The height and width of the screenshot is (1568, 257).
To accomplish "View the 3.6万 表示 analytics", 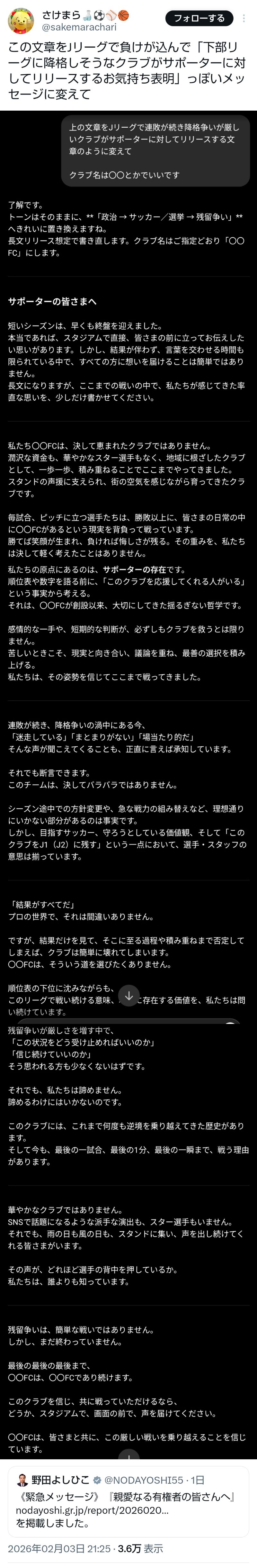I will coord(140,1548).
